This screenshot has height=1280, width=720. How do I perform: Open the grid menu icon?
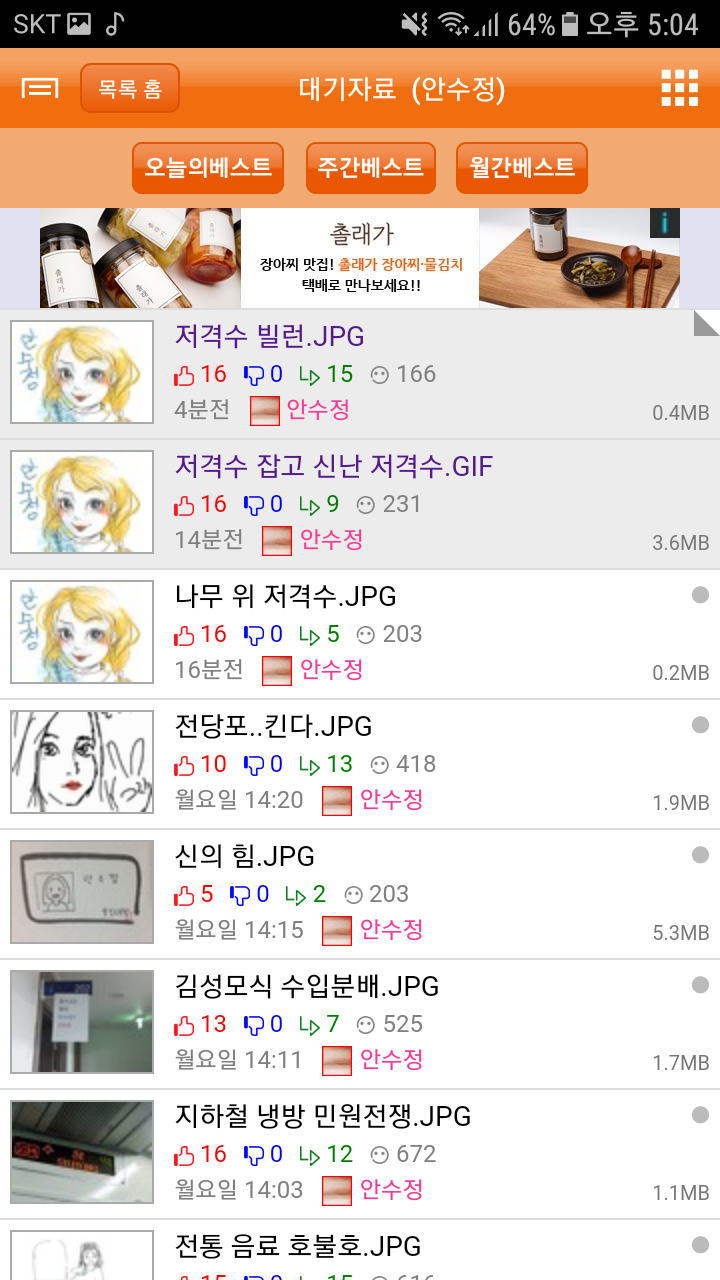680,89
